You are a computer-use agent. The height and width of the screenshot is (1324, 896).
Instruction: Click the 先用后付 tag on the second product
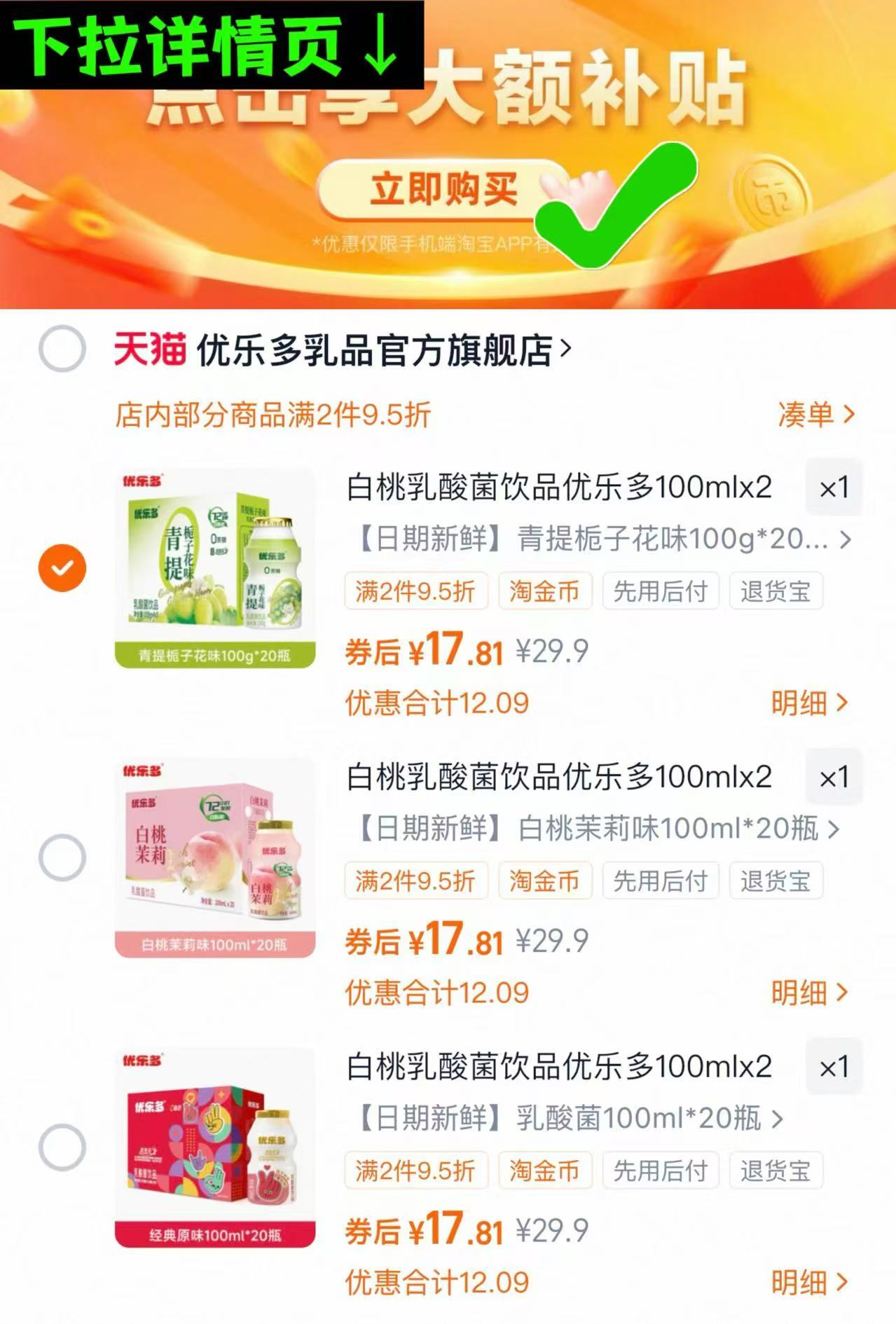[x=662, y=882]
